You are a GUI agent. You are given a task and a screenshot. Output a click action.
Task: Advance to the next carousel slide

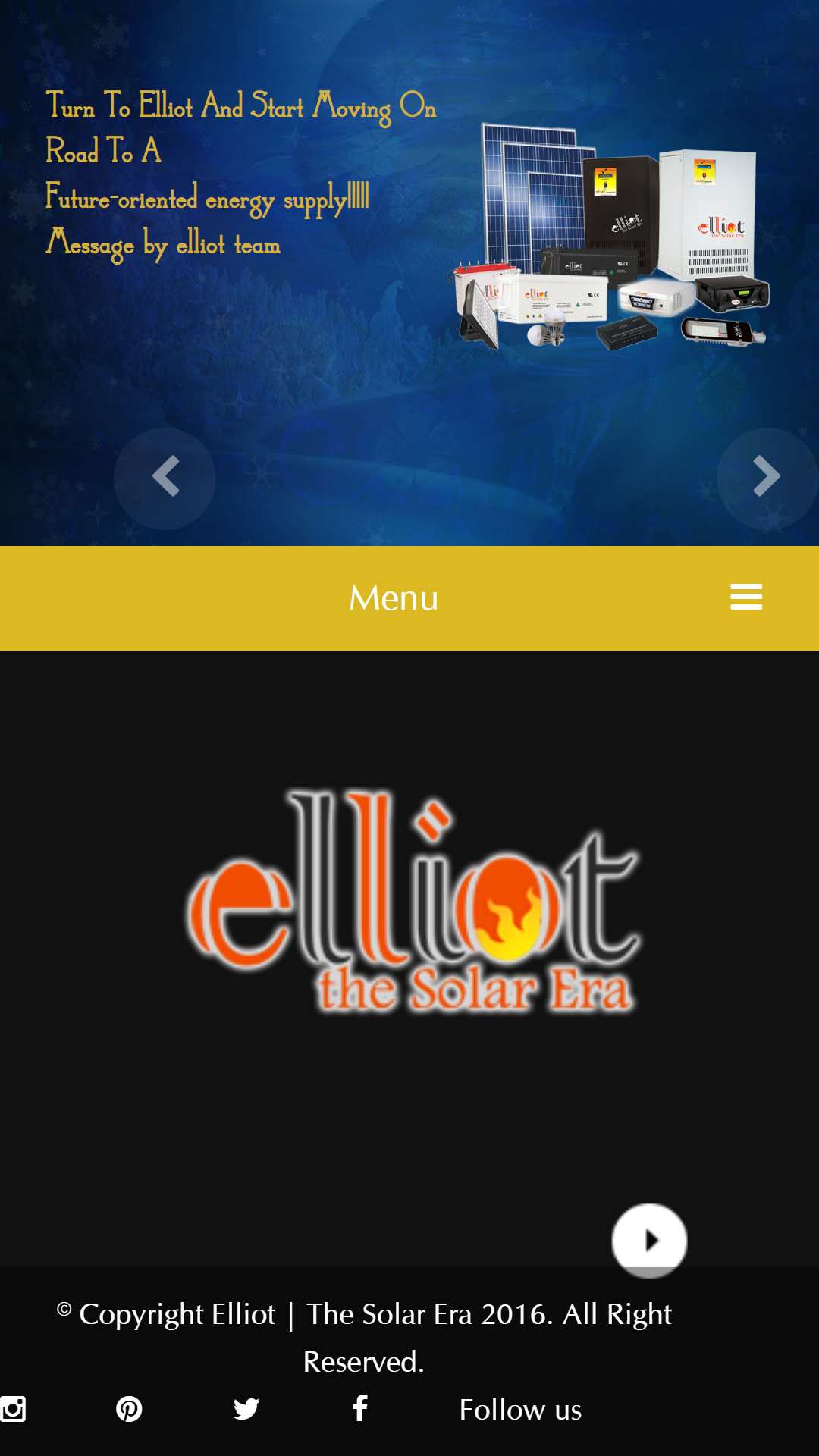click(x=767, y=478)
